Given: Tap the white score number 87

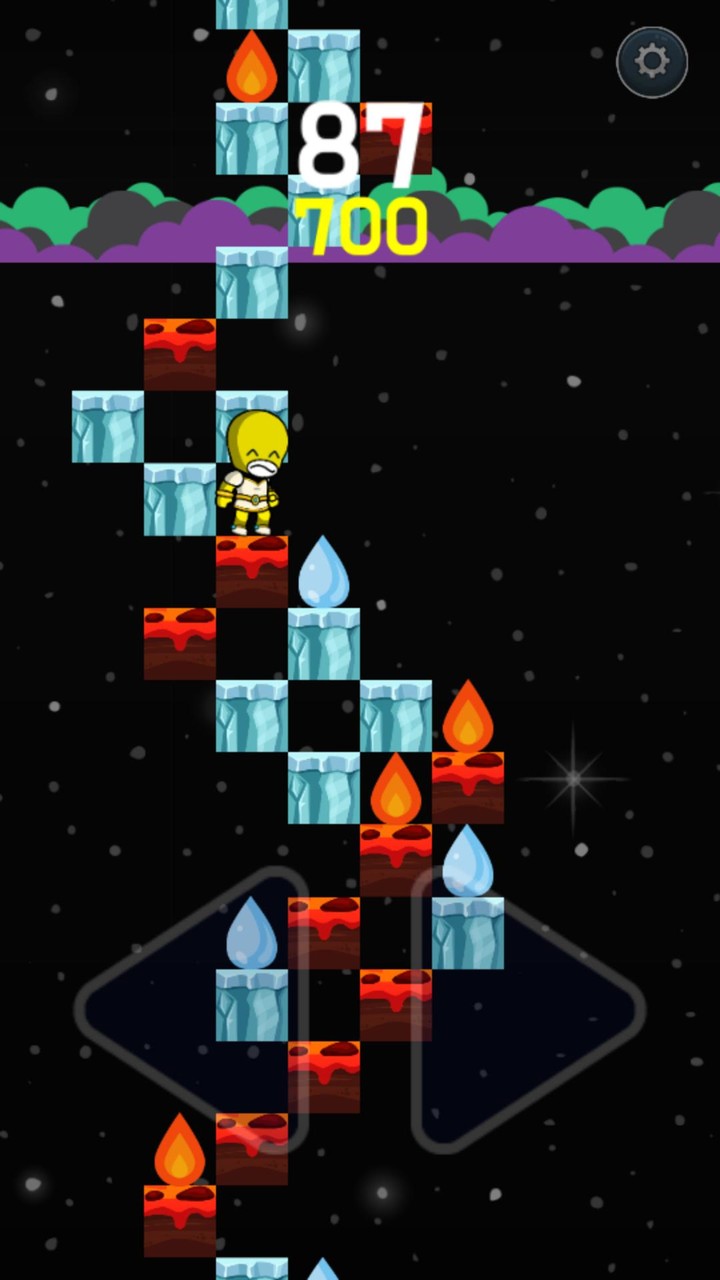Looking at the screenshot, I should [x=360, y=145].
